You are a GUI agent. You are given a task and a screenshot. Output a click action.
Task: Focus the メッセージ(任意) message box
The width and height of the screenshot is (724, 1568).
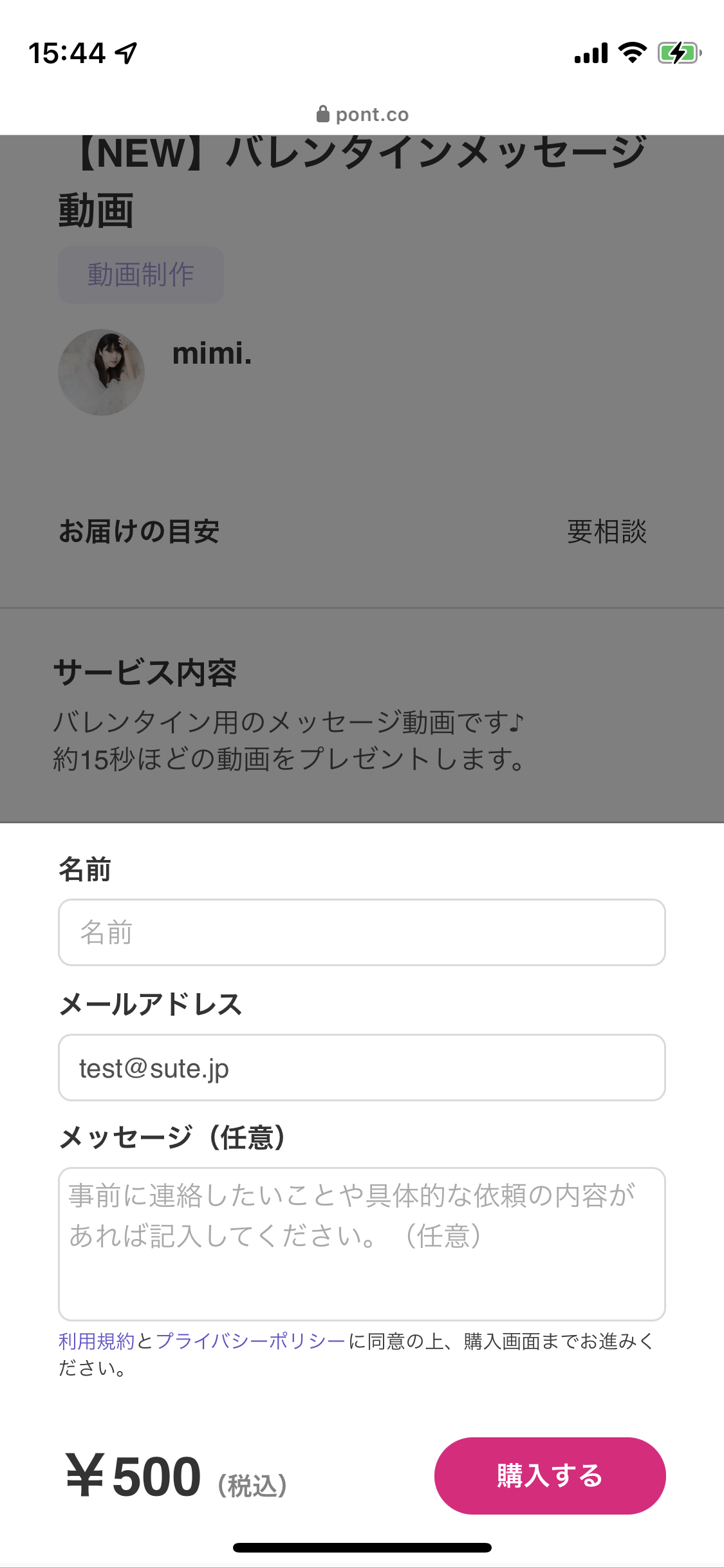pos(362,1244)
